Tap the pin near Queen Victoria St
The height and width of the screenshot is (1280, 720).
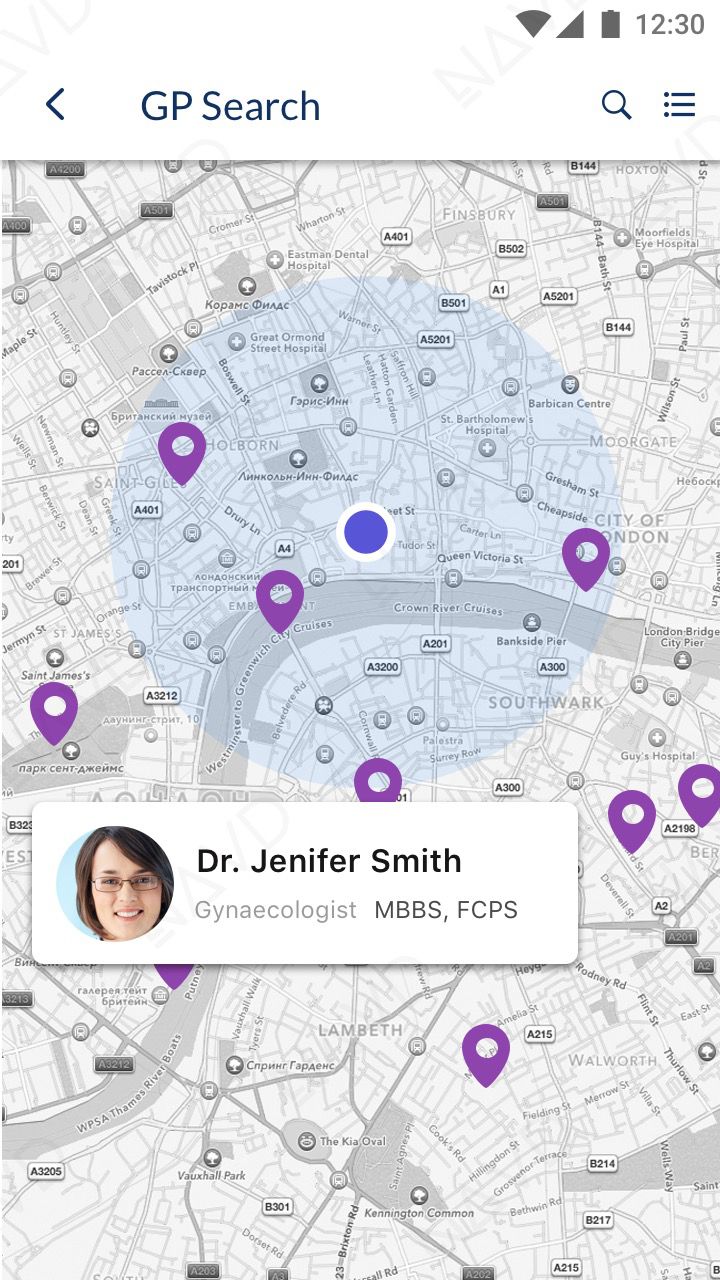[x=586, y=559]
